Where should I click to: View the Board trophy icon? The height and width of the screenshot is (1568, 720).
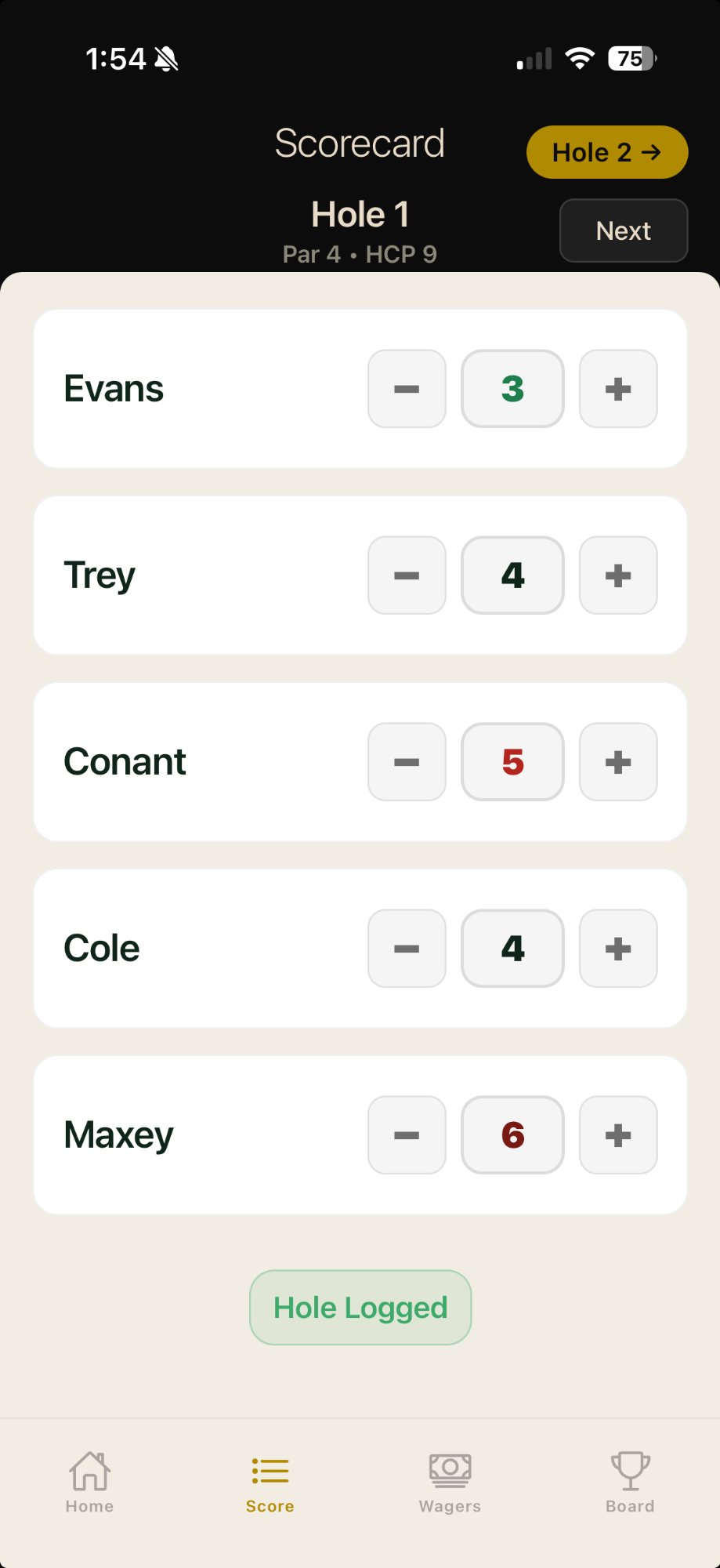pos(631,1477)
